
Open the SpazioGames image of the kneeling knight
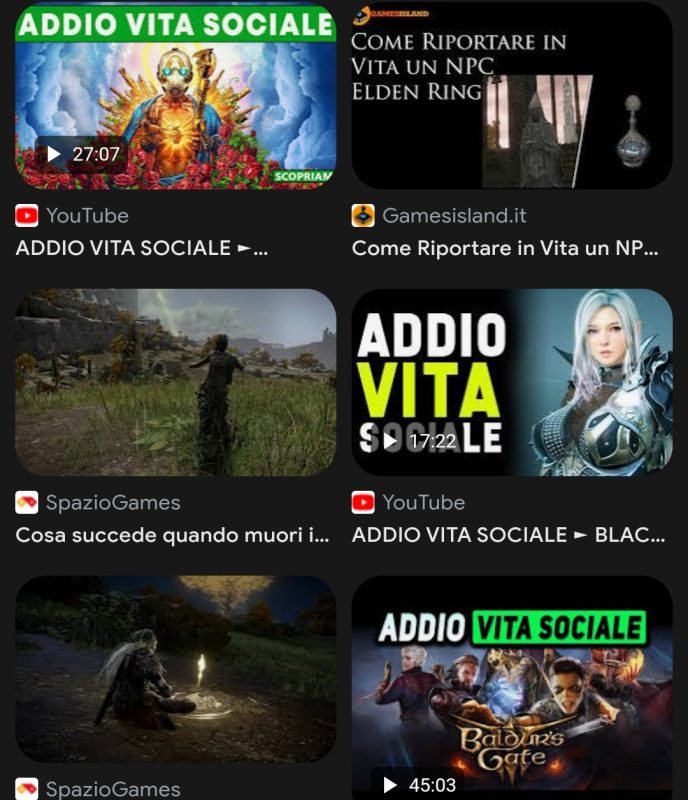click(x=175, y=668)
